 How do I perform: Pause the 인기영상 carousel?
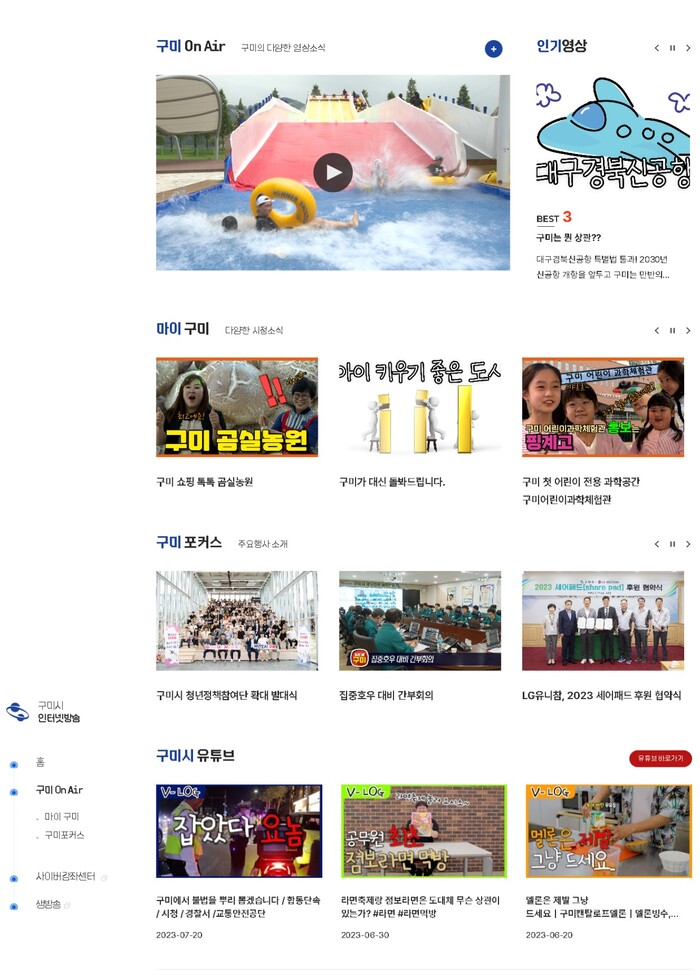[x=672, y=48]
